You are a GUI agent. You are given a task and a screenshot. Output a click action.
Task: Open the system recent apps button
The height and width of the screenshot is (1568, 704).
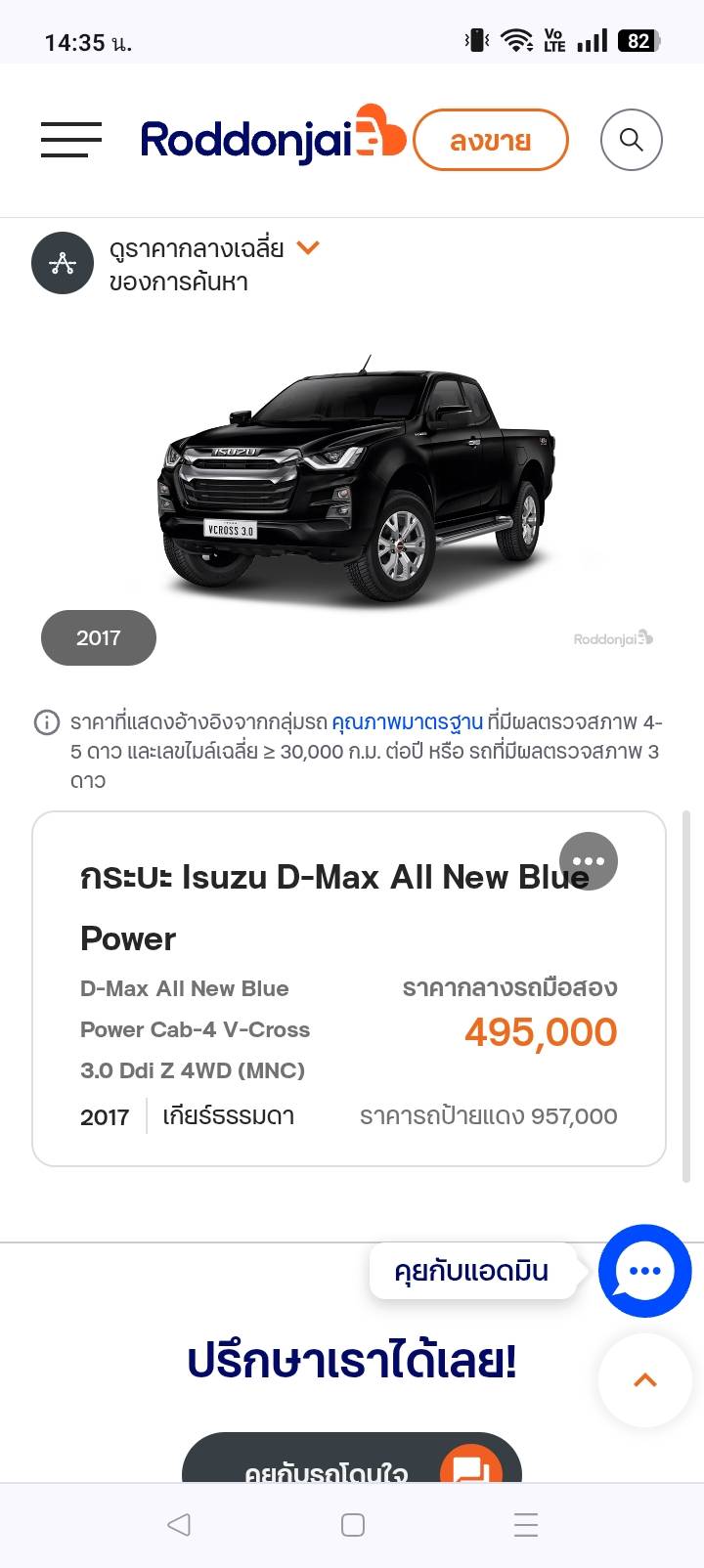click(x=526, y=1524)
